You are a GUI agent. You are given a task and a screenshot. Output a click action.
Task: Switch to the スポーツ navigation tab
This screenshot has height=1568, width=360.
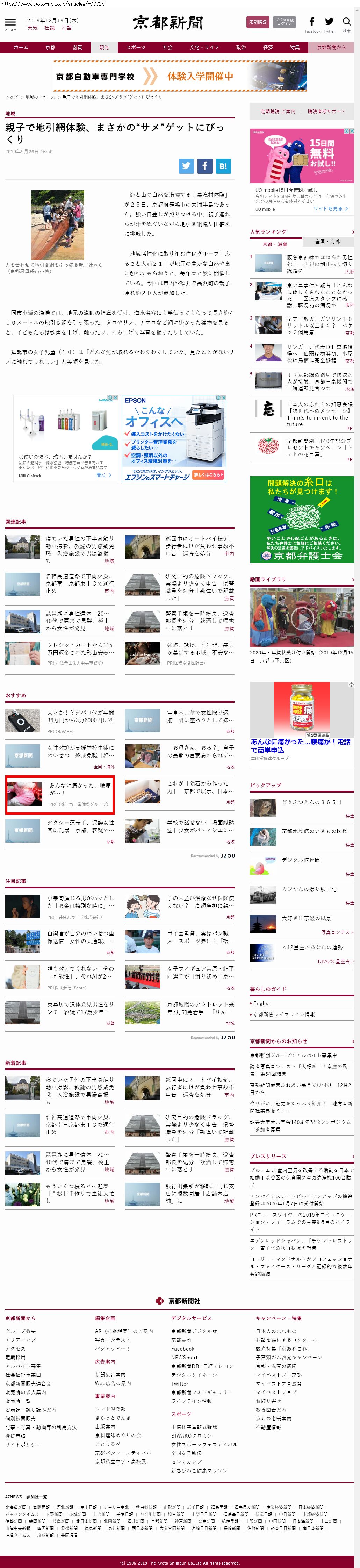136,48
